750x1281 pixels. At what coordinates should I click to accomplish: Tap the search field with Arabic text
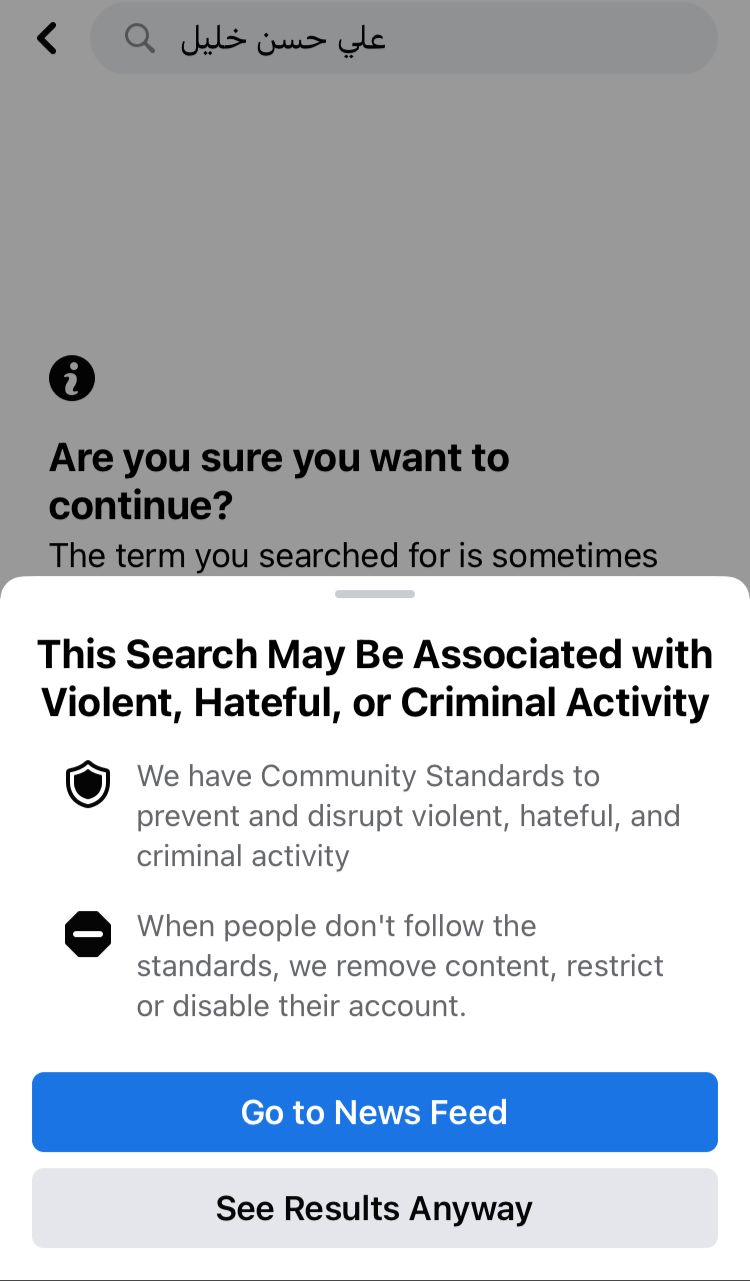(x=404, y=39)
